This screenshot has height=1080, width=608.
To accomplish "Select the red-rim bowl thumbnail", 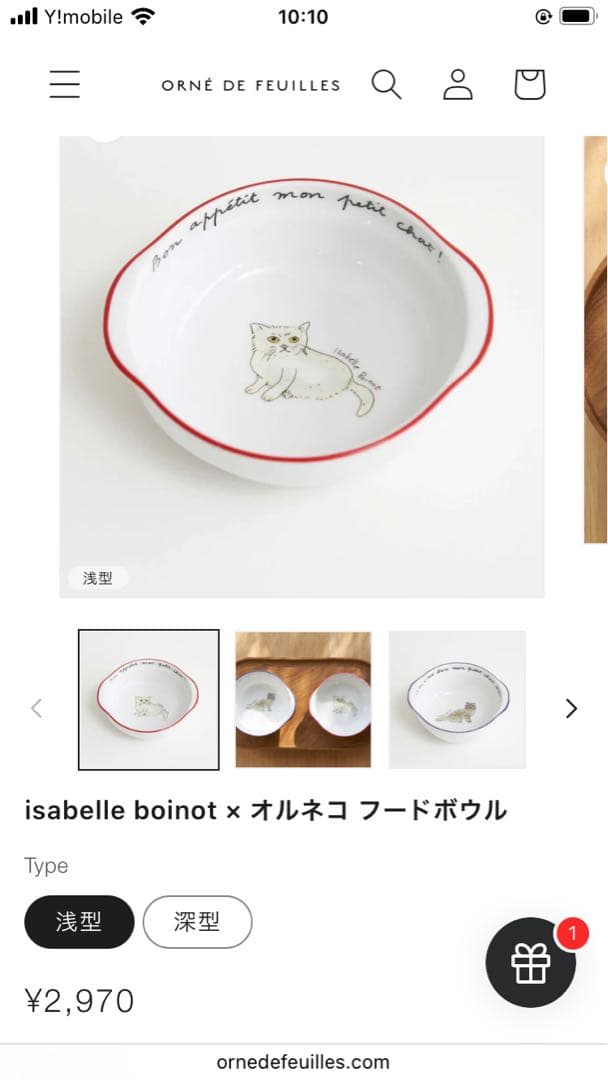I will pos(149,699).
